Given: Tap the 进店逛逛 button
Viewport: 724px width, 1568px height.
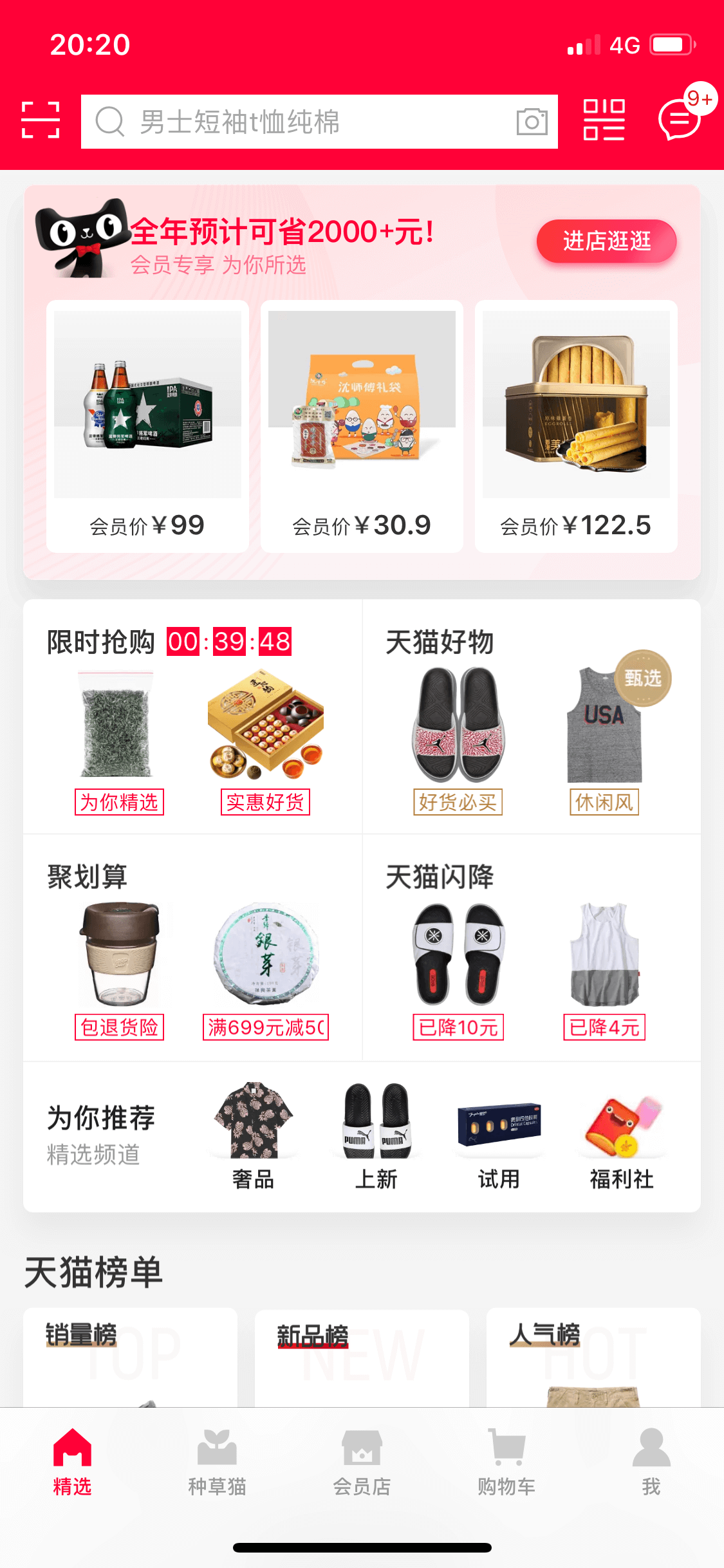Looking at the screenshot, I should click(x=606, y=241).
